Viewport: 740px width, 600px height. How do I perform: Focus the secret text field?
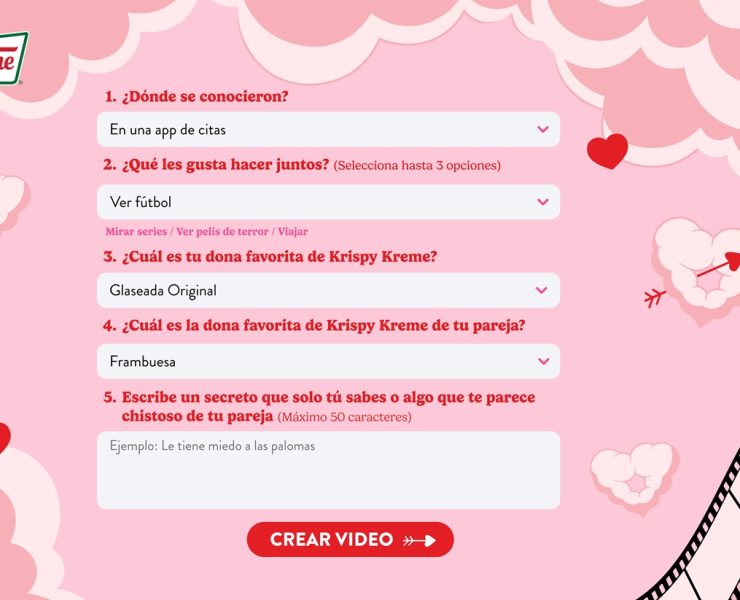click(x=328, y=470)
